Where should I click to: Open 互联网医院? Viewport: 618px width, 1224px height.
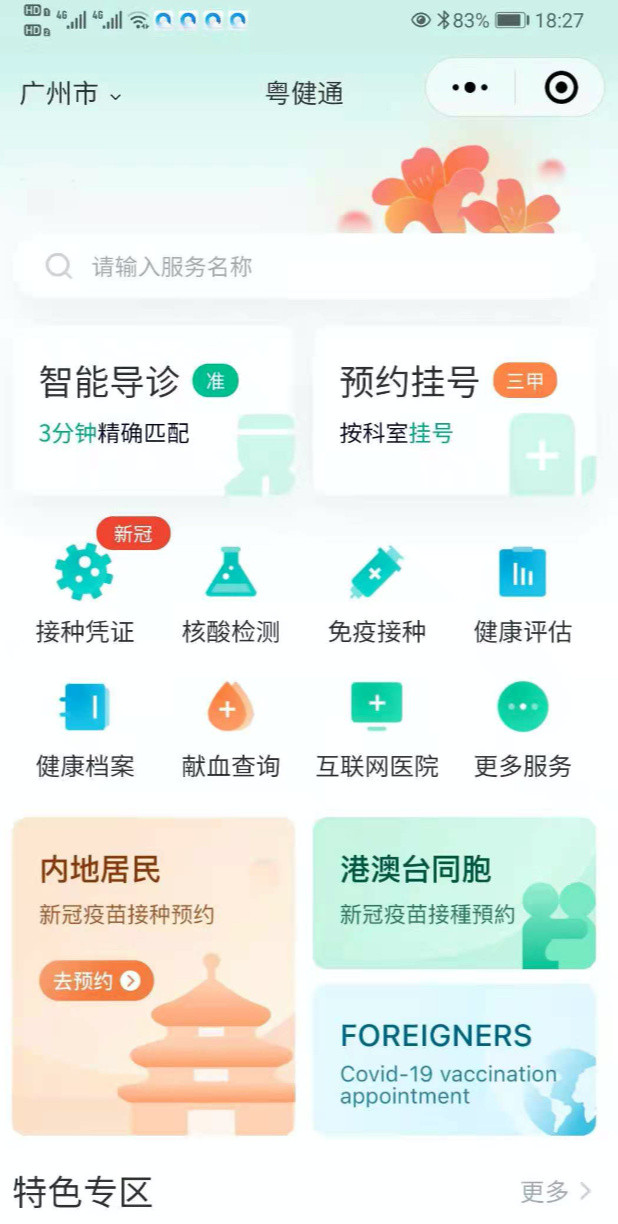377,728
